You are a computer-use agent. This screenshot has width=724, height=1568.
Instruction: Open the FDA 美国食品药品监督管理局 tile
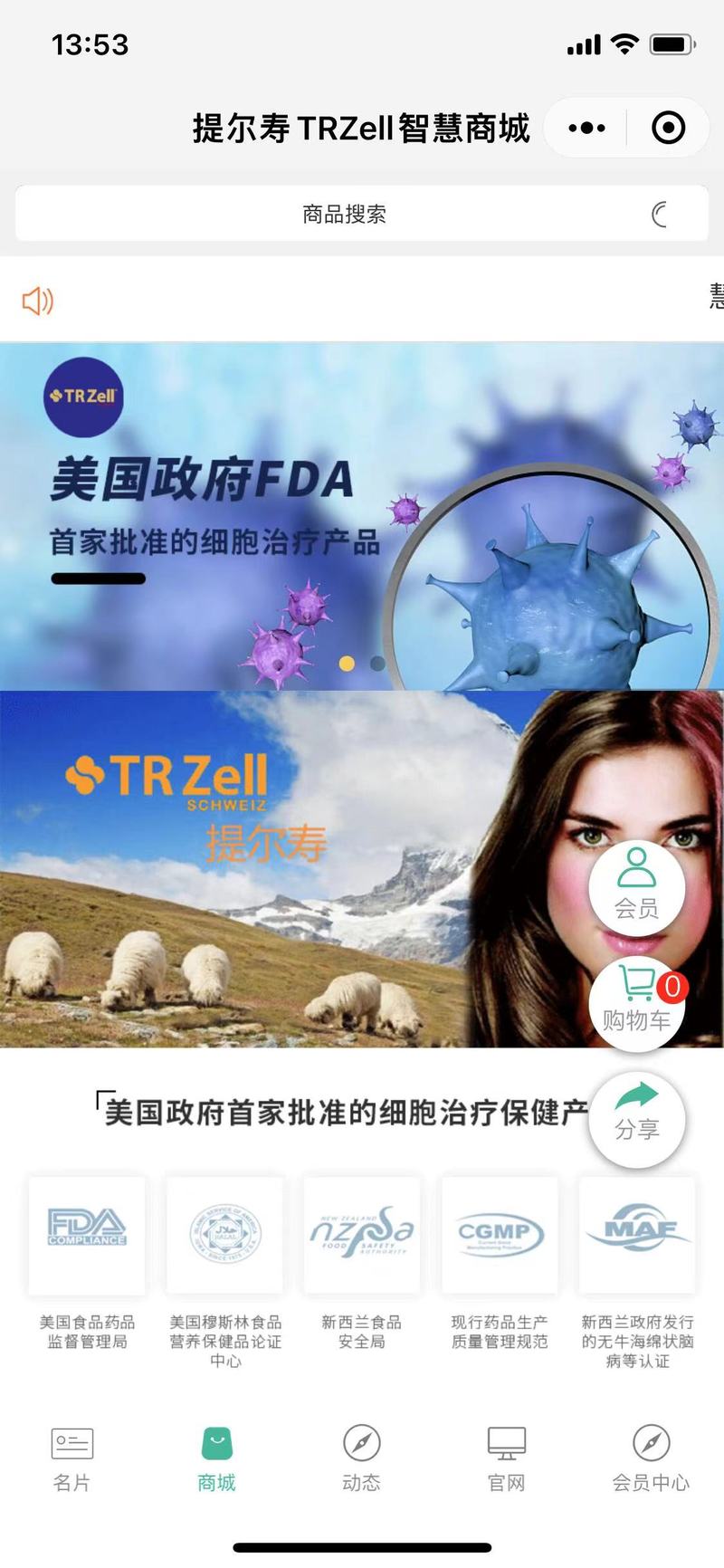pyautogui.click(x=87, y=1264)
